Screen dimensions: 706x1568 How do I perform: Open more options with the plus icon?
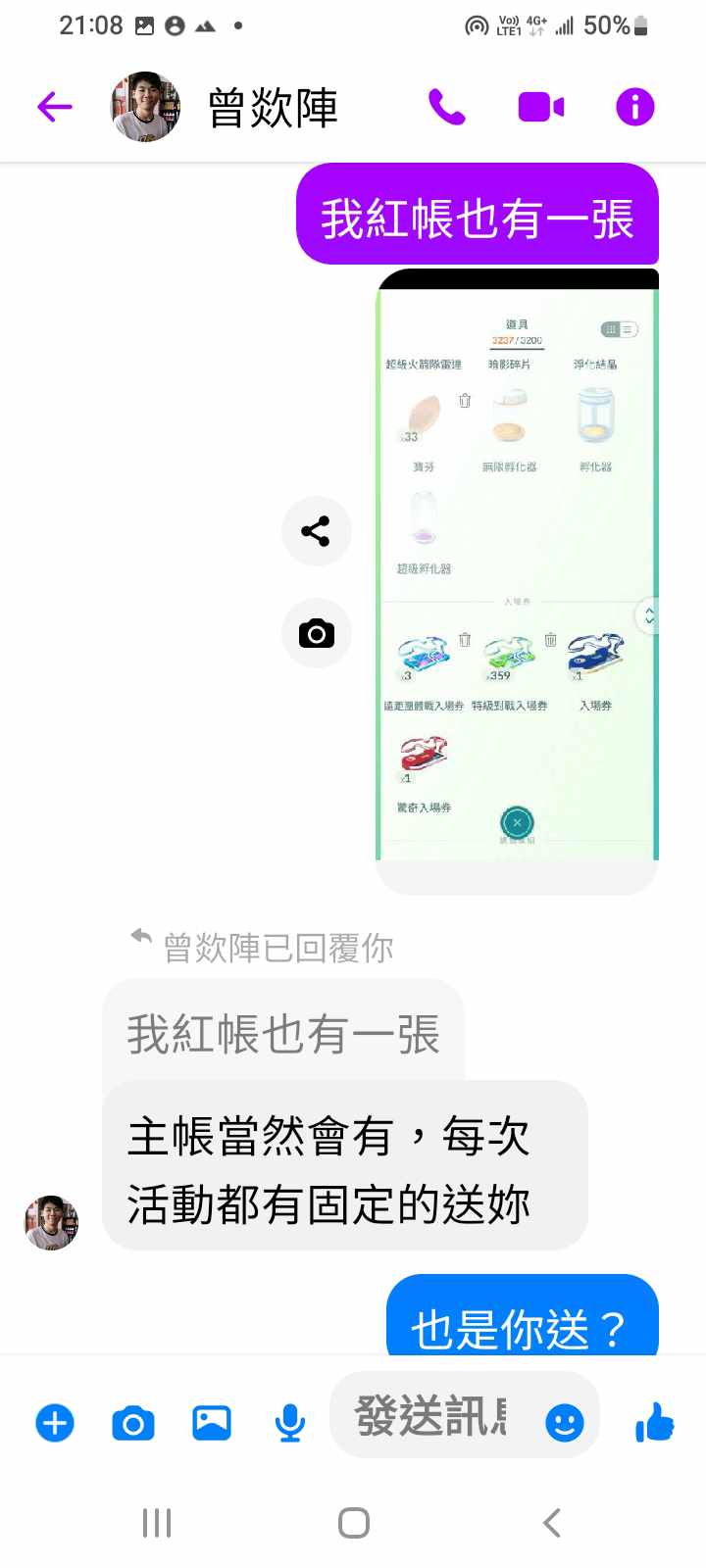point(55,1422)
